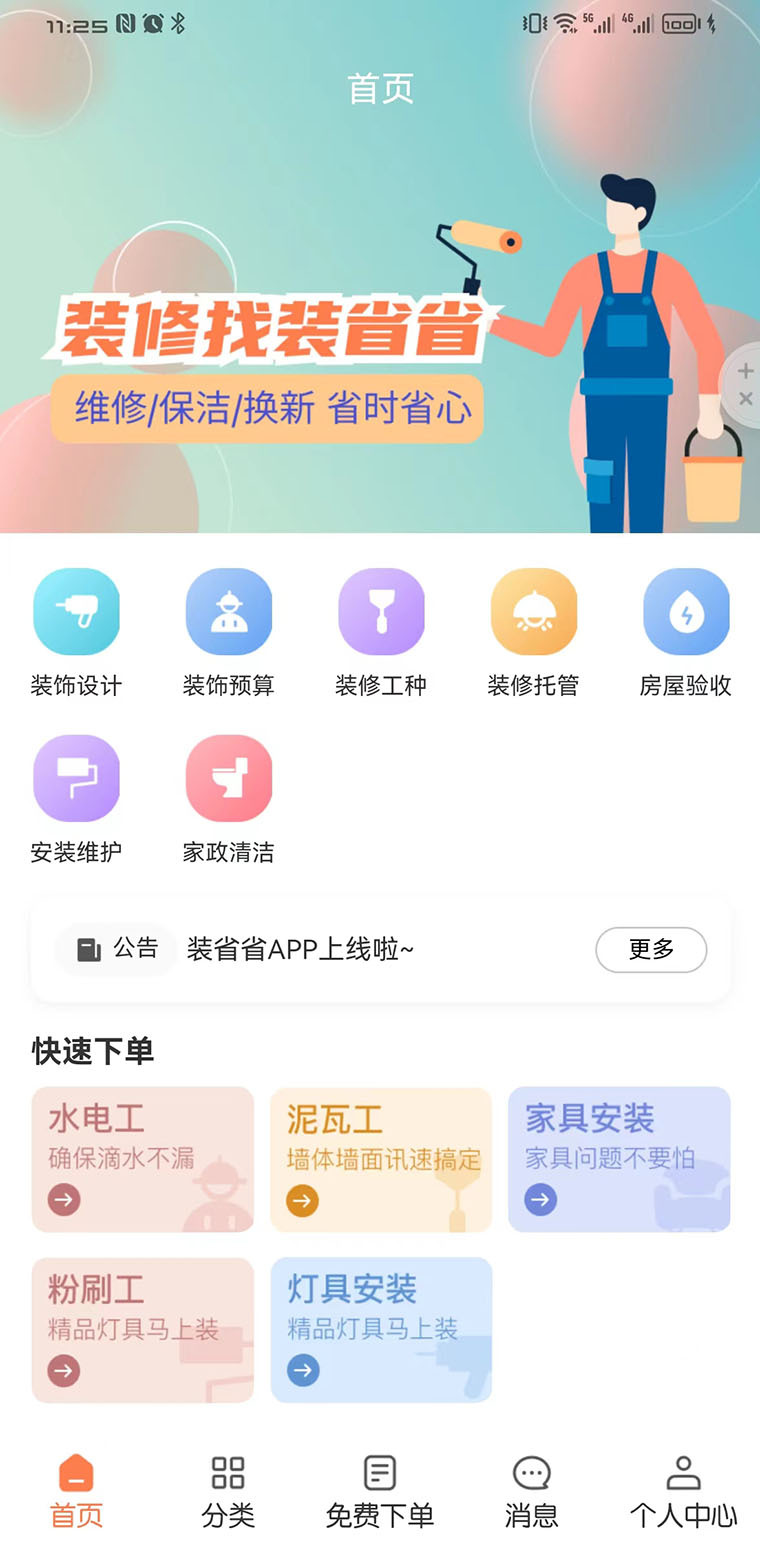Select the 房屋验收 water-drop icon
This screenshot has width=760, height=1551.
point(687,611)
